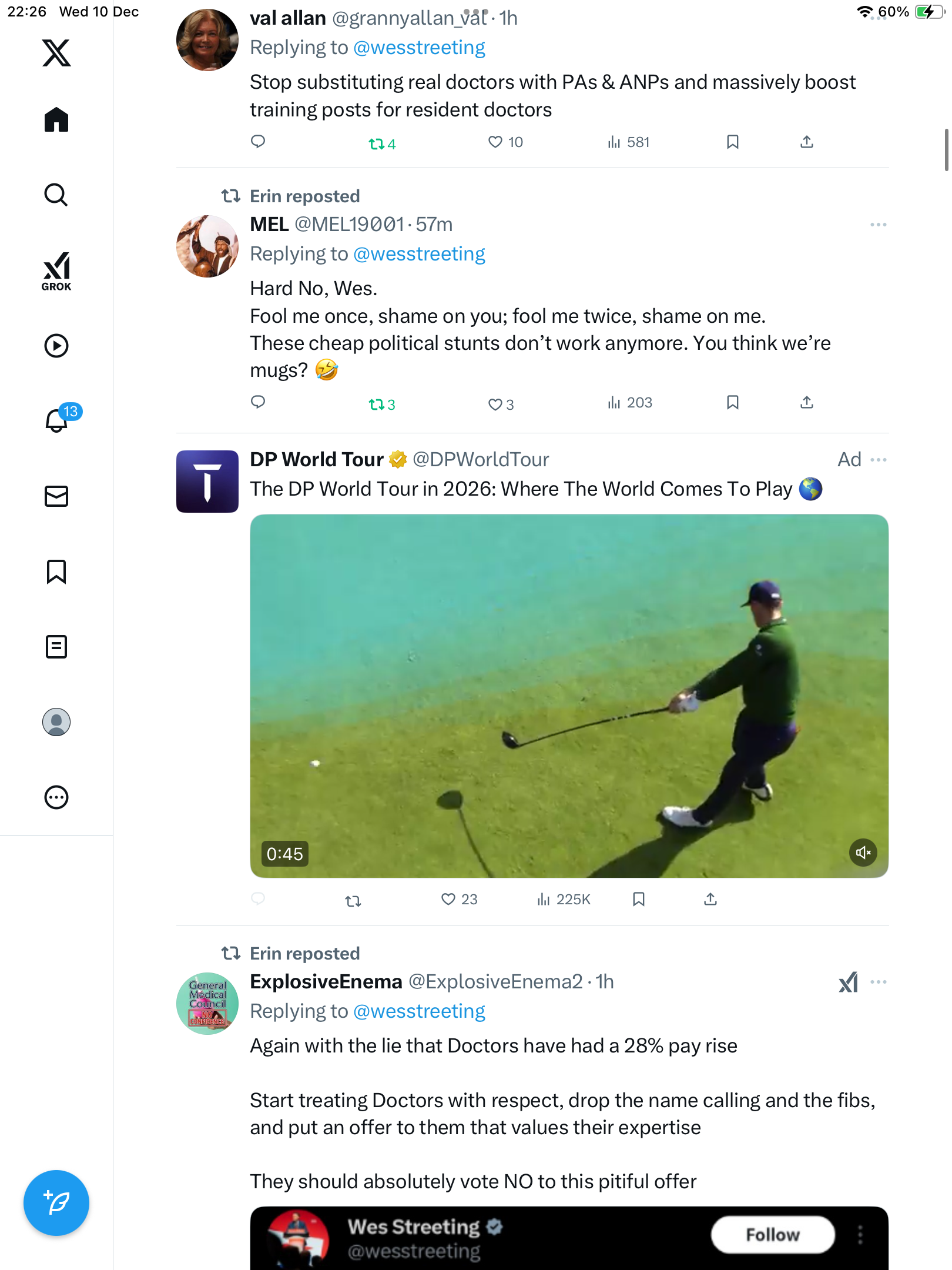This screenshot has height=1270, width=952.
Task: Open the profile avatar icon
Action: pos(56,722)
